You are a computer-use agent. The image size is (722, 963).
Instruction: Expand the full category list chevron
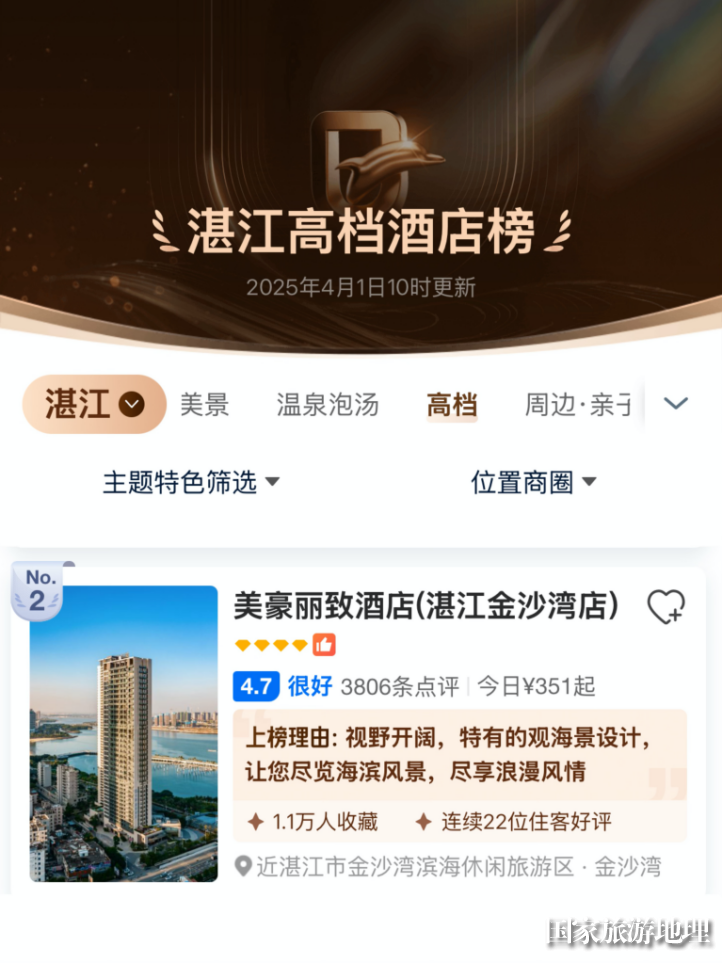[x=676, y=403]
